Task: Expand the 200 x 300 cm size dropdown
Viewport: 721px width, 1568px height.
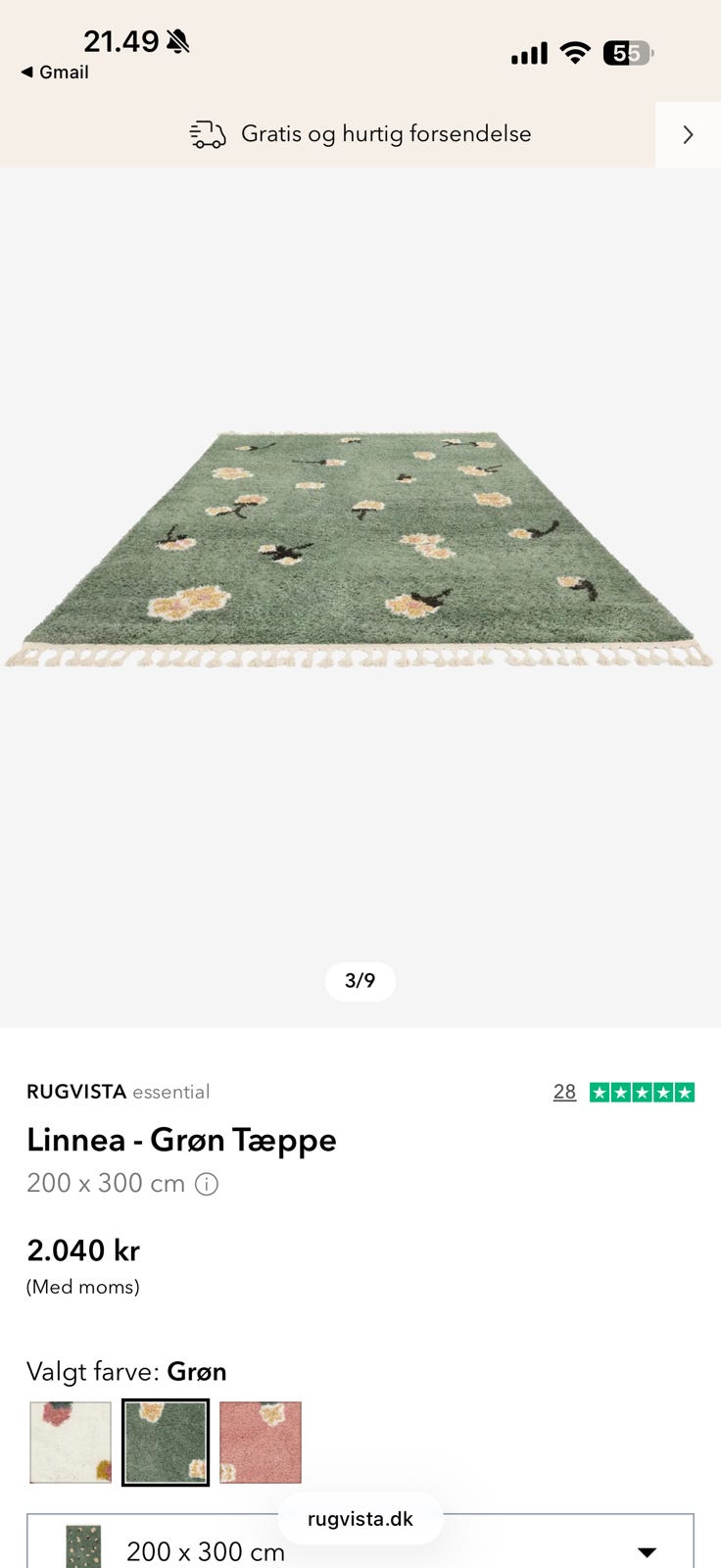Action: point(360,1542)
